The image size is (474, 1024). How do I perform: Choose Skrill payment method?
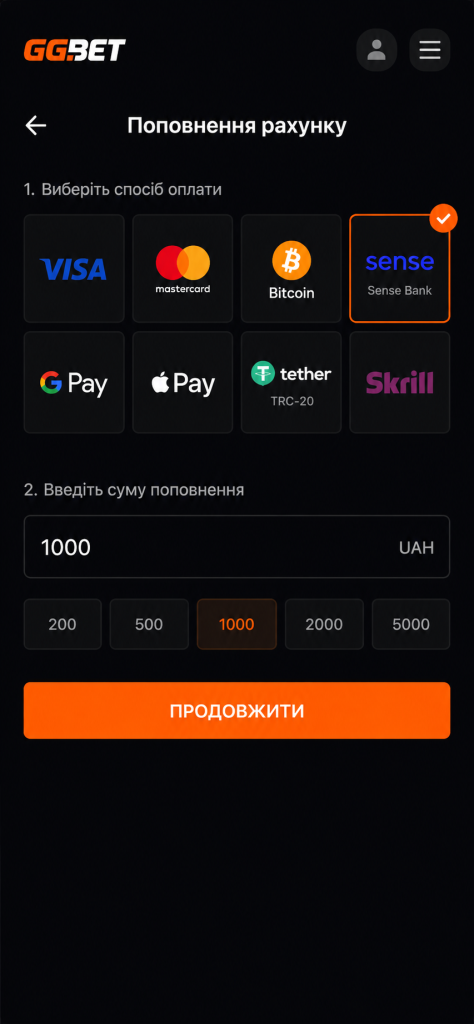pyautogui.click(x=400, y=382)
